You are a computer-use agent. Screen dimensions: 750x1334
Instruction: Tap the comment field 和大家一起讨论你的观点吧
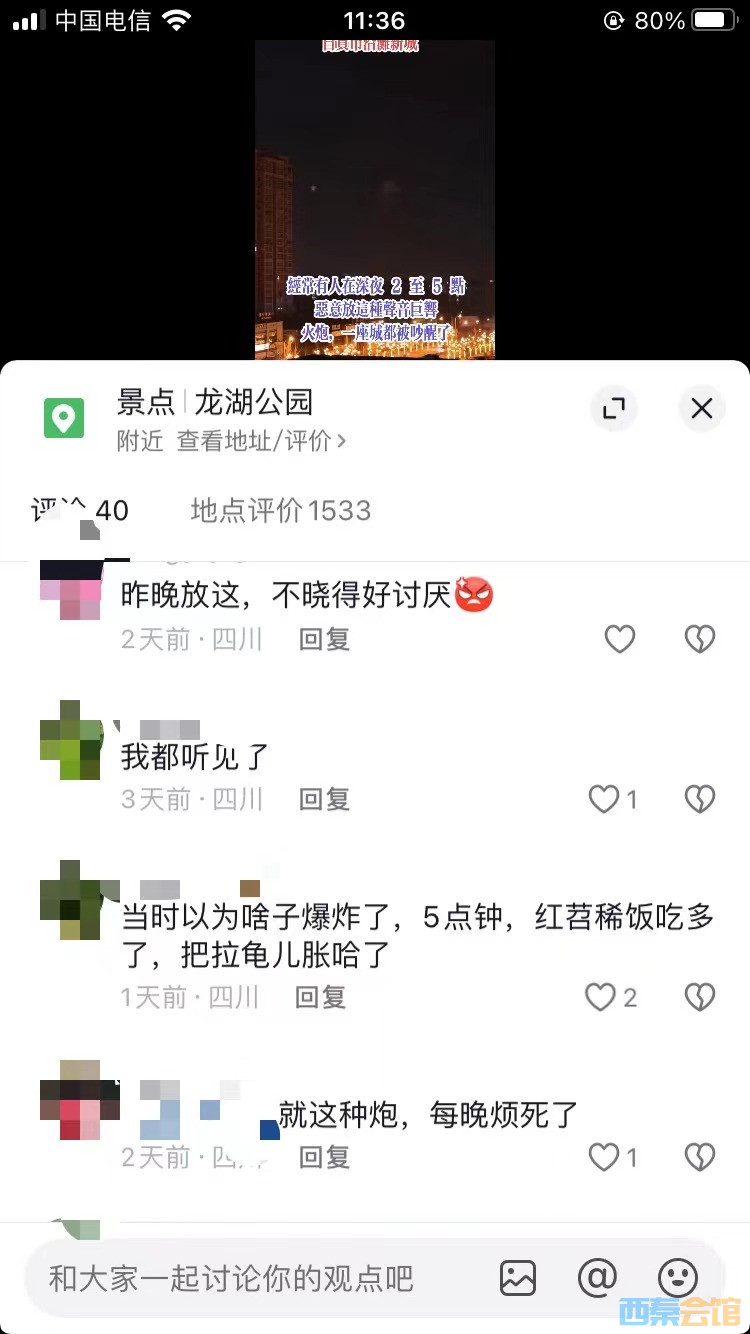pyautogui.click(x=231, y=1278)
